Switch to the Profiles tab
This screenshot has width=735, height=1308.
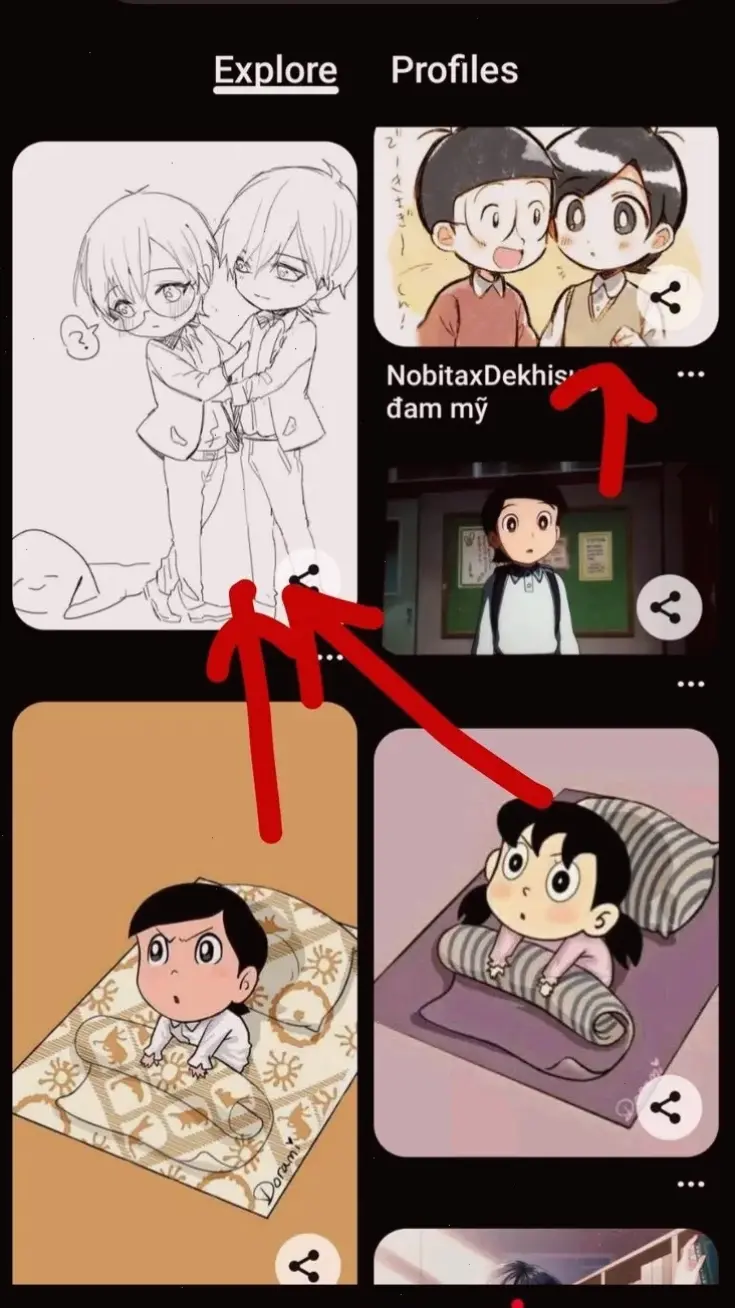click(x=454, y=70)
